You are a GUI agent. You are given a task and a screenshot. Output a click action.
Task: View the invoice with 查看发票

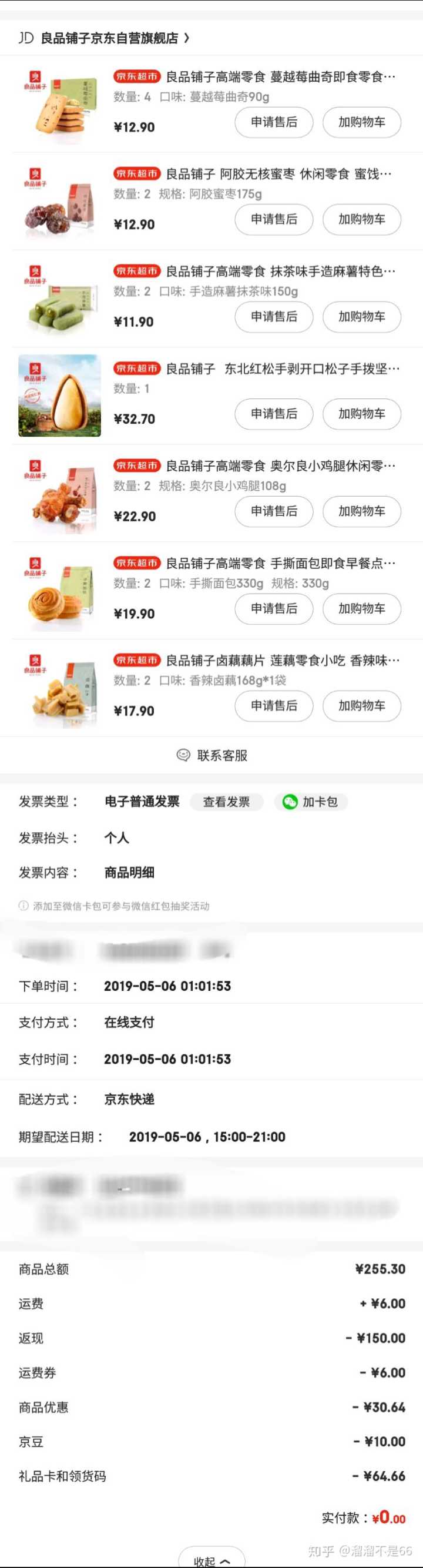click(226, 802)
